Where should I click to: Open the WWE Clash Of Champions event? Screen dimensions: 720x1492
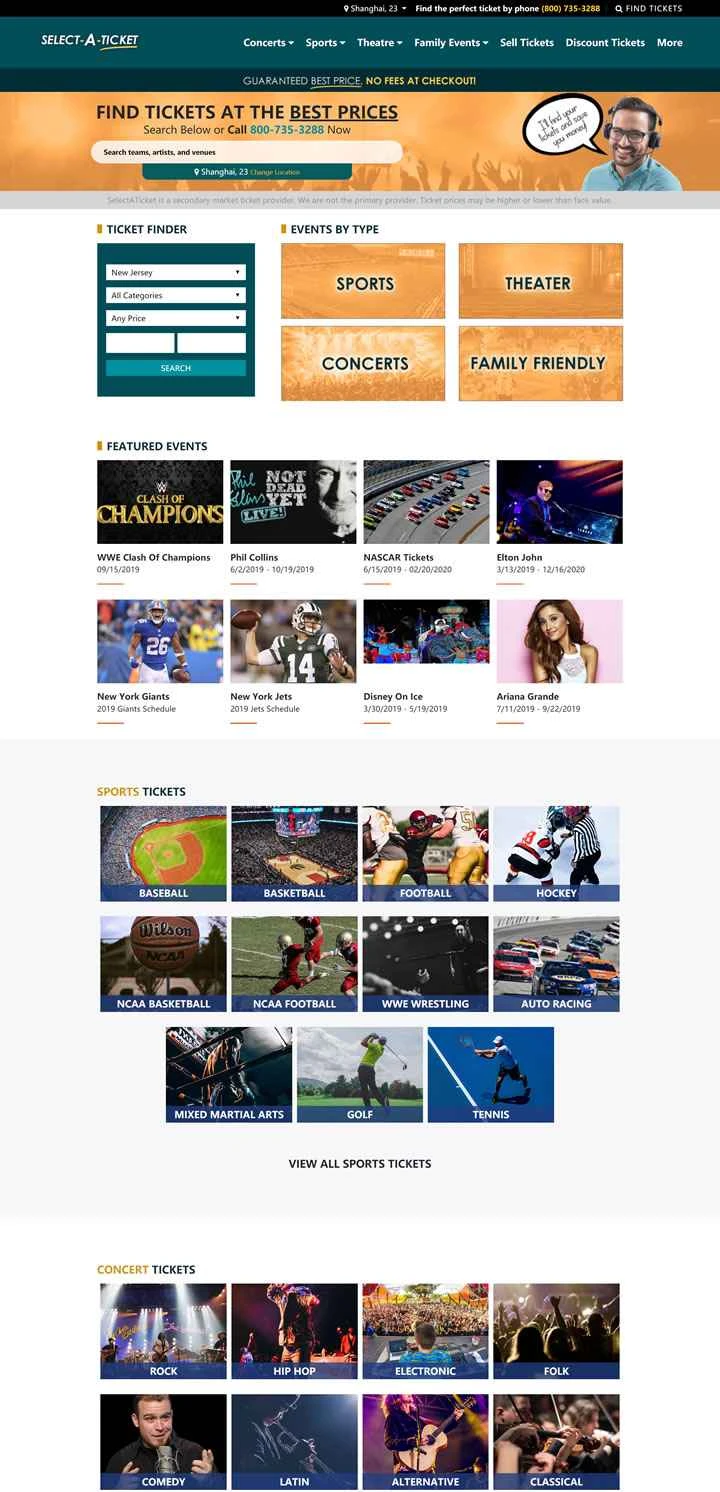pos(159,501)
